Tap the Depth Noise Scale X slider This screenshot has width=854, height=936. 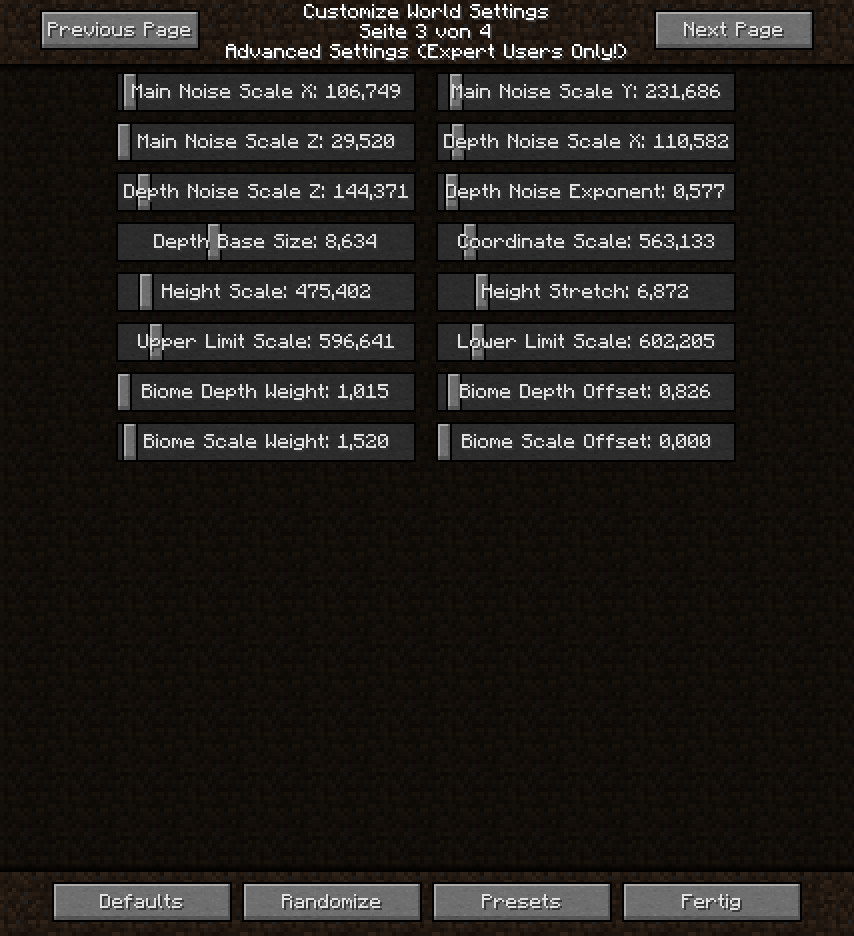click(x=586, y=142)
